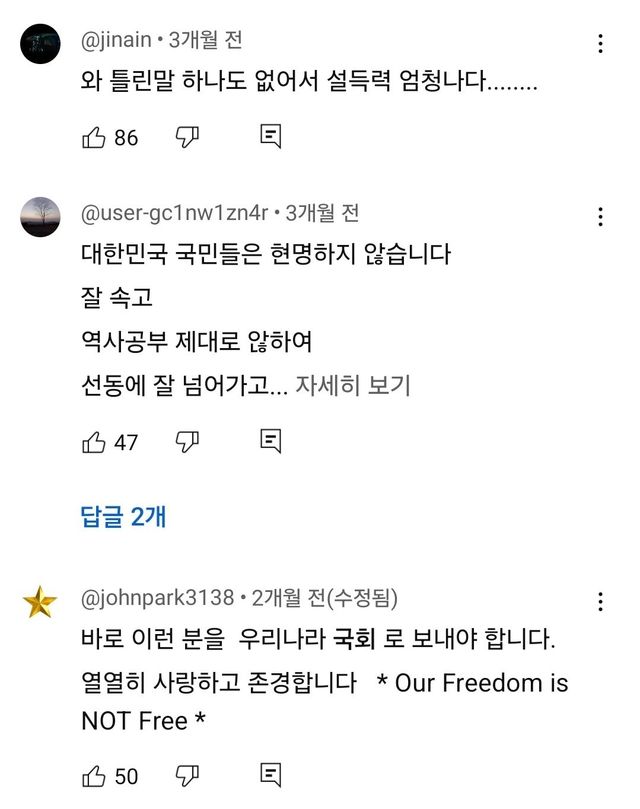The height and width of the screenshot is (809, 640).
Task: Open overflow menu for @jinain's comment
Action: 600,44
